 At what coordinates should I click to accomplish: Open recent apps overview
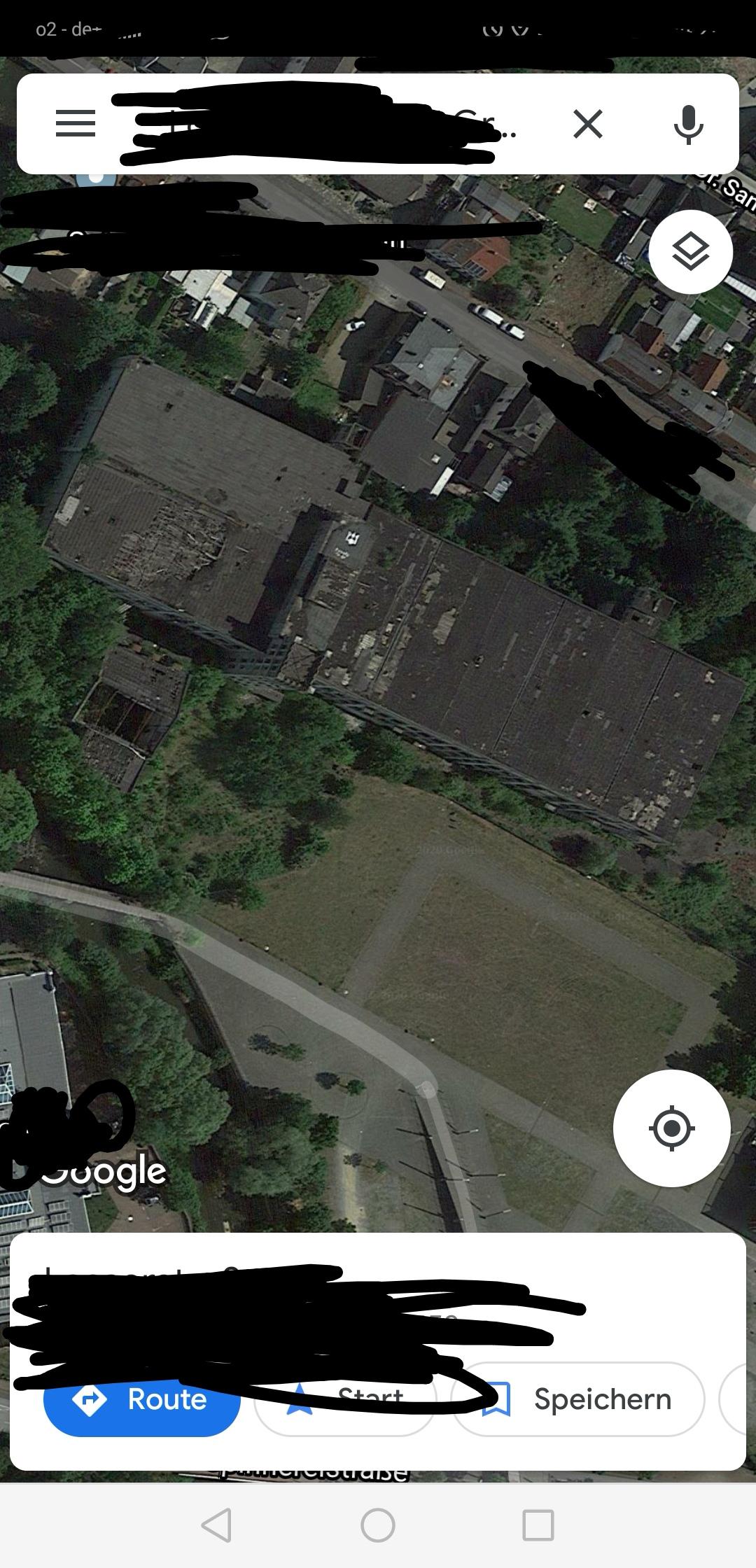538,1525
